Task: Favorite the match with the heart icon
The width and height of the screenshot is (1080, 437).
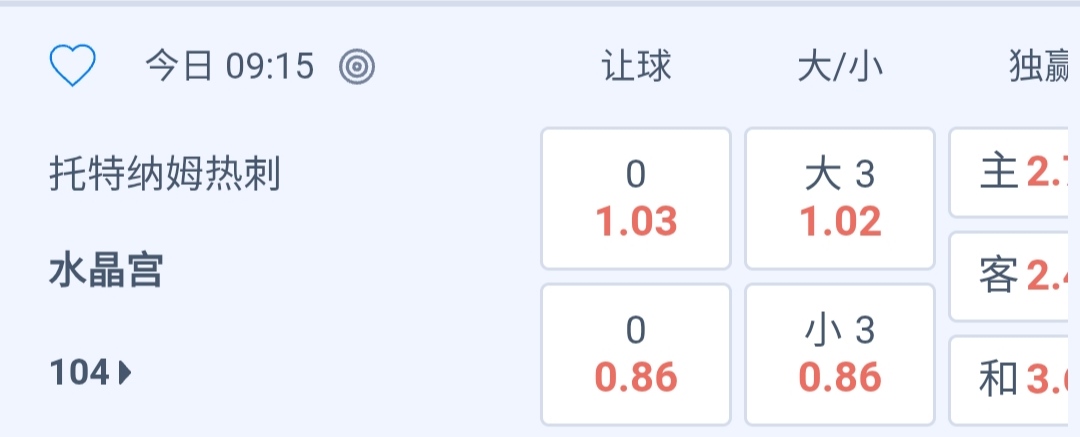Action: pyautogui.click(x=73, y=67)
